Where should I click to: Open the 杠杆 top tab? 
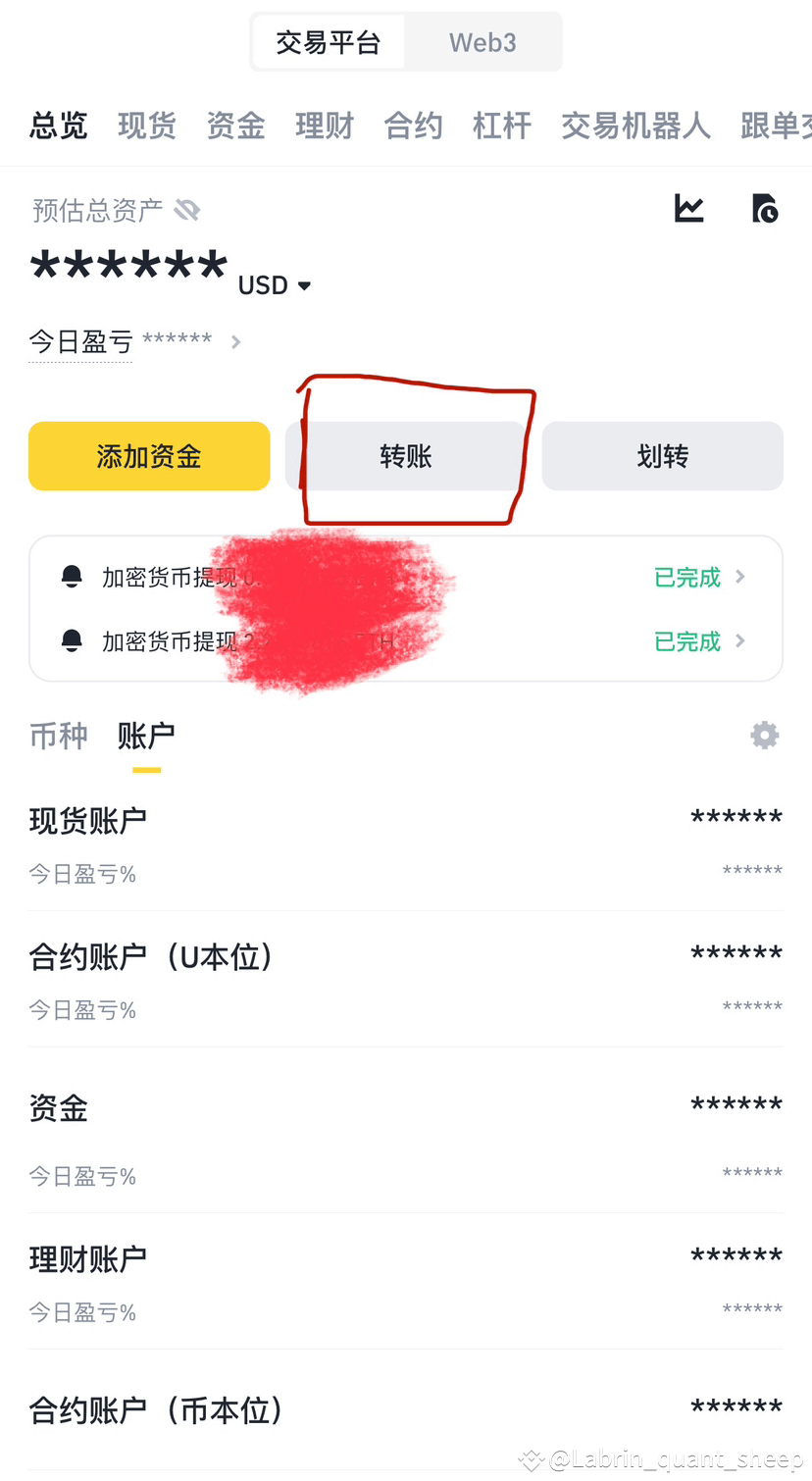tap(501, 126)
